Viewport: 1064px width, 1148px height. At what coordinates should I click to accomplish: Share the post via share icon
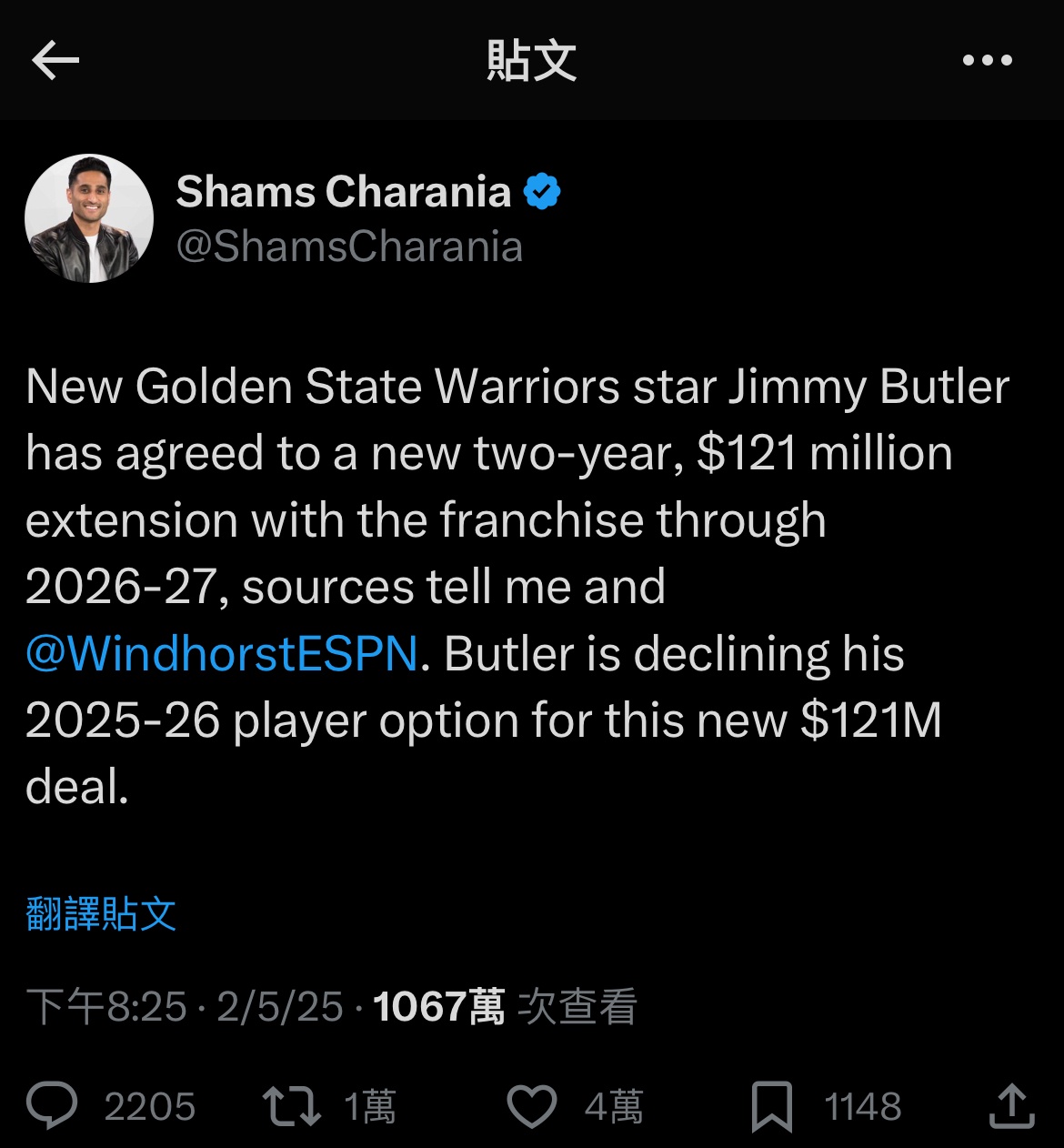[1010, 1106]
